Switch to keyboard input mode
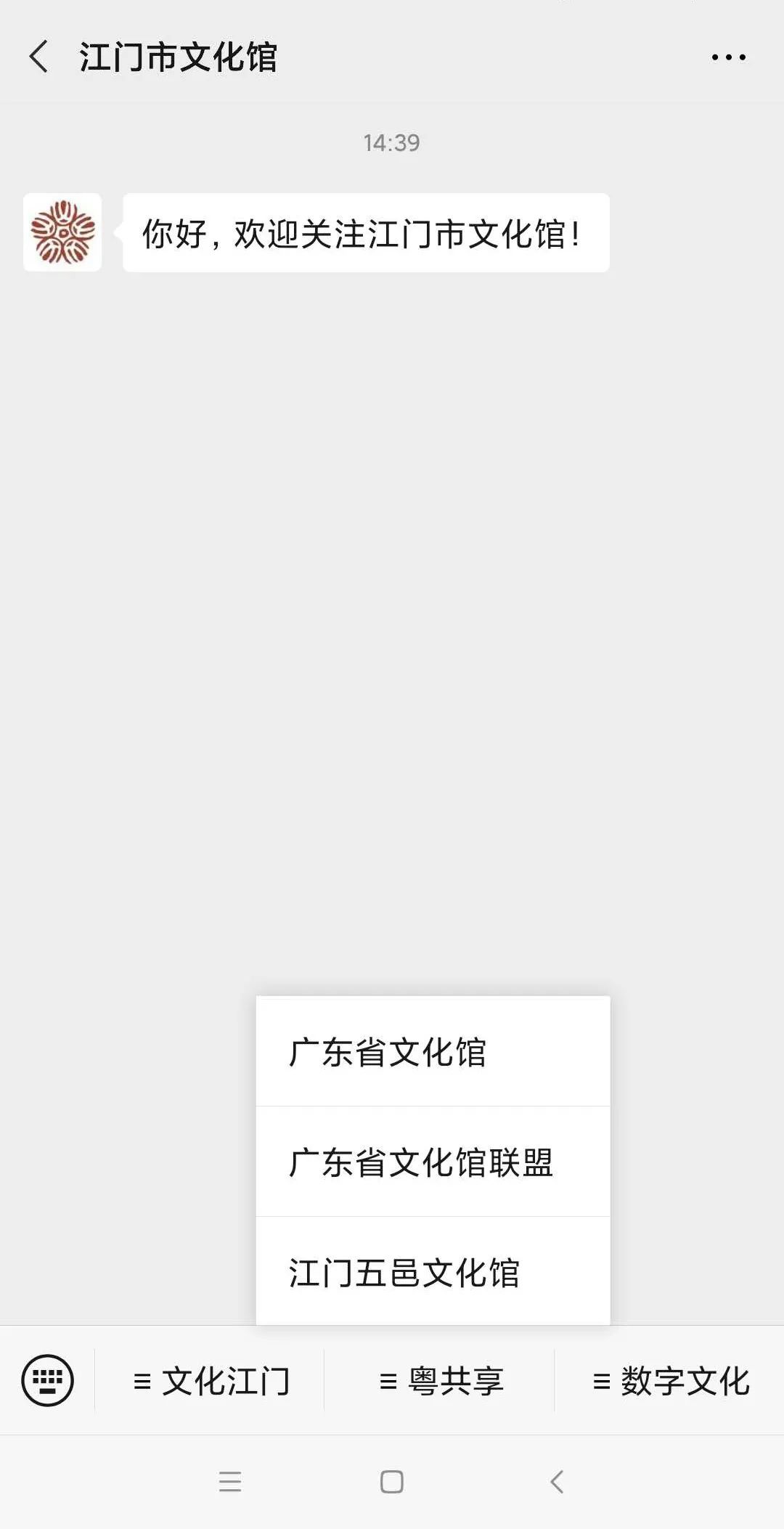The height and width of the screenshot is (1529, 784). (48, 1380)
